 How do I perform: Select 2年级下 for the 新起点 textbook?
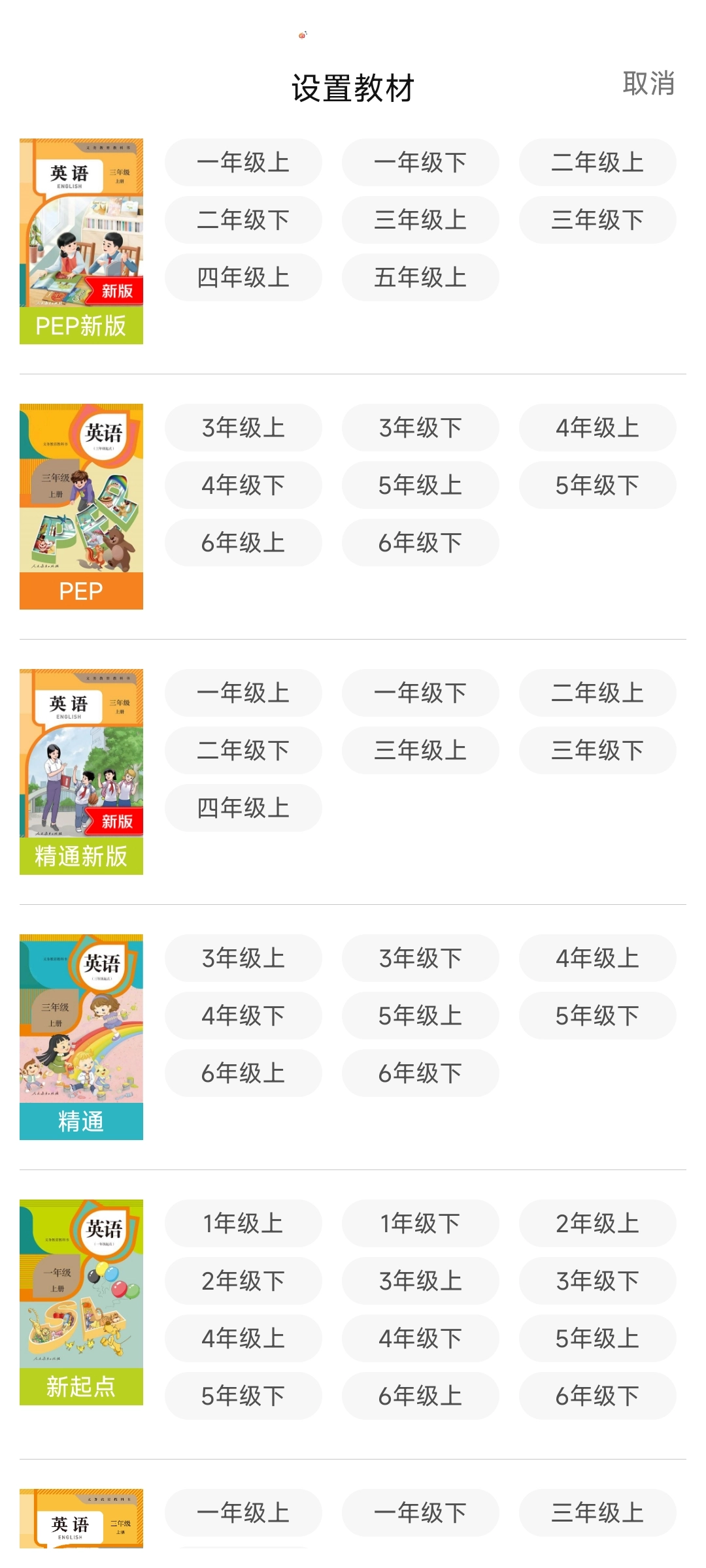click(243, 1281)
